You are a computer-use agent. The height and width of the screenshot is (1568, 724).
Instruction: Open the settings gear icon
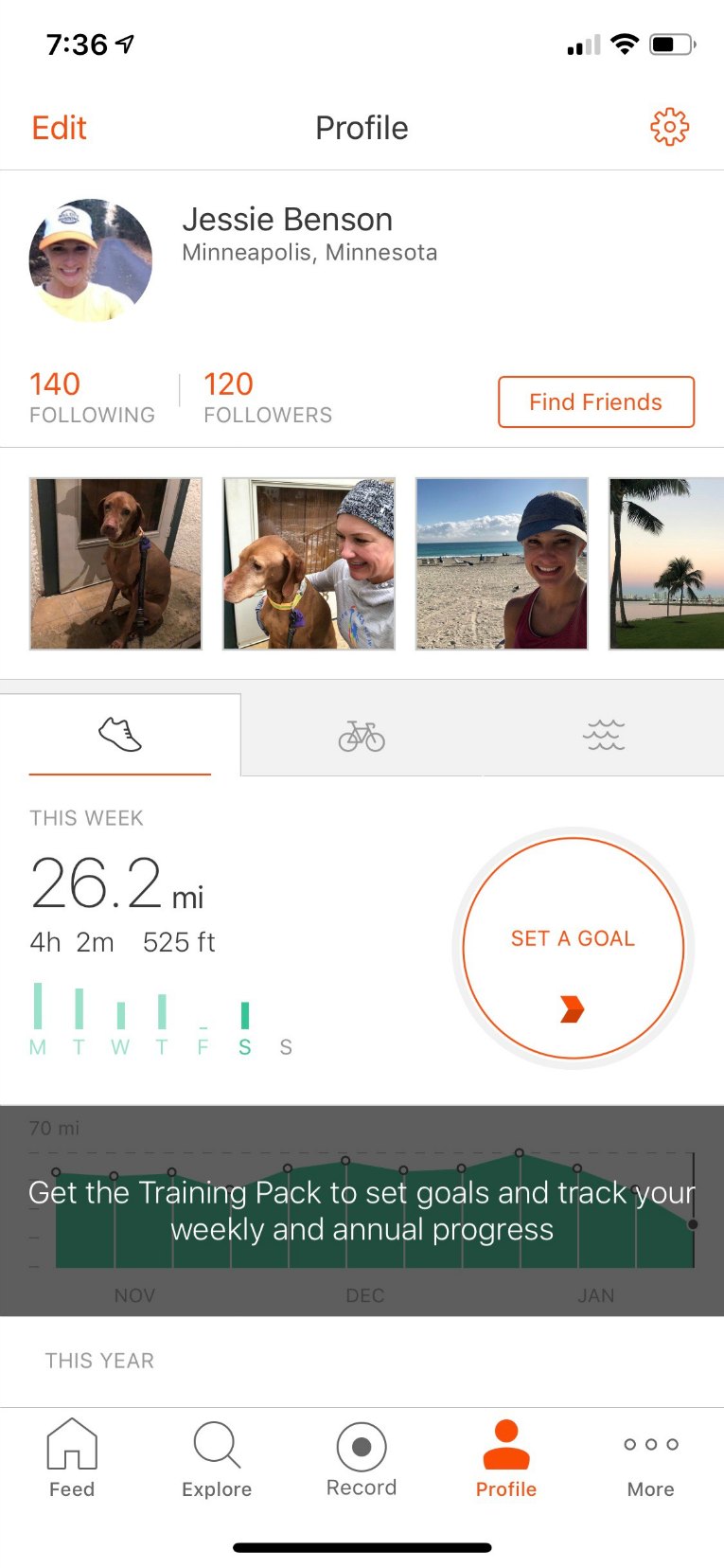tap(669, 127)
